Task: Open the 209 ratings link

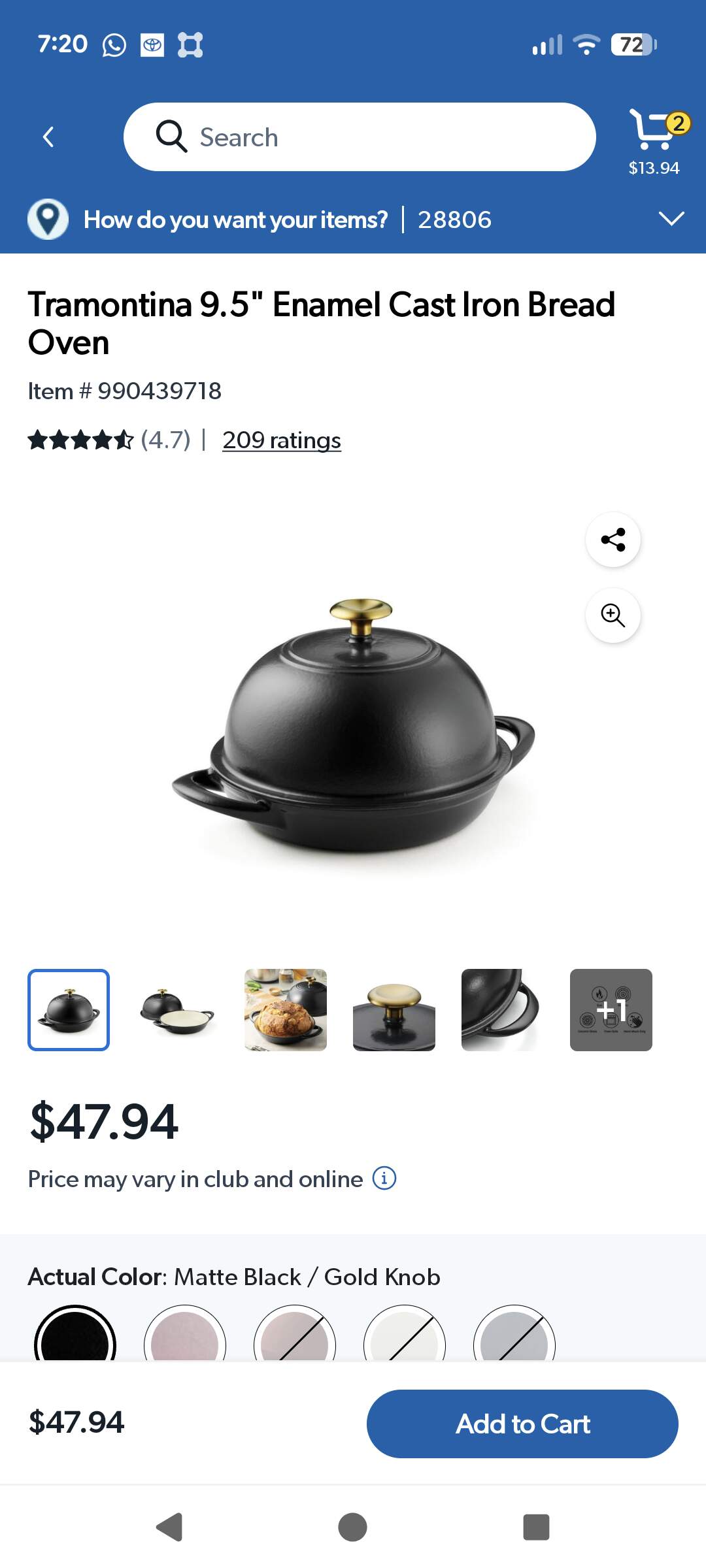Action: [281, 440]
